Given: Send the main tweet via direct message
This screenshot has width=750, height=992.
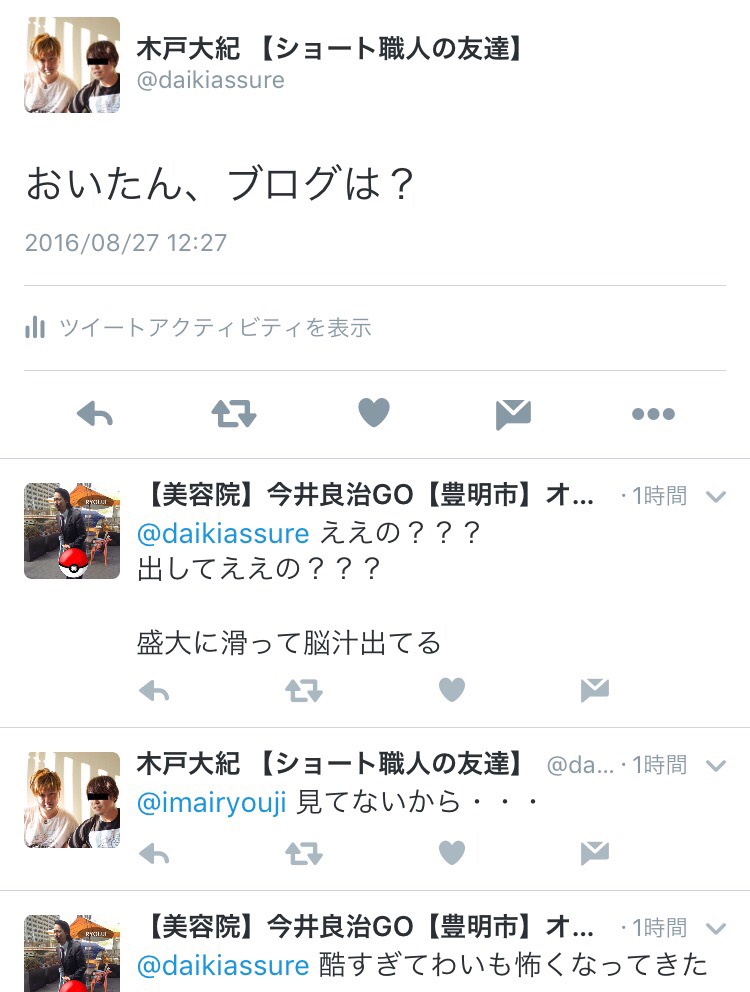Looking at the screenshot, I should (x=513, y=414).
